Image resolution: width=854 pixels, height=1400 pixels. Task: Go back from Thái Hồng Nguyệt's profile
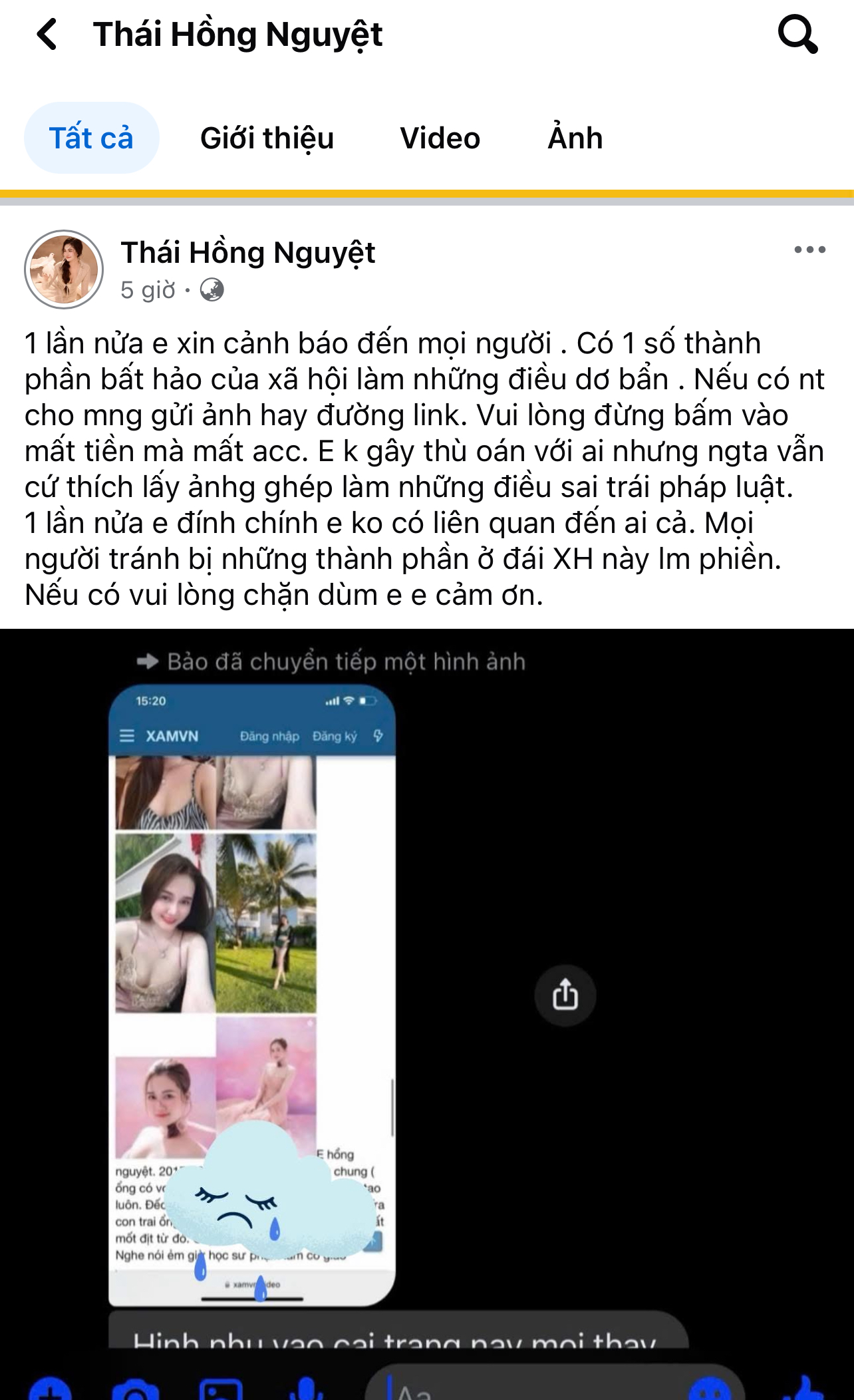pyautogui.click(x=47, y=35)
